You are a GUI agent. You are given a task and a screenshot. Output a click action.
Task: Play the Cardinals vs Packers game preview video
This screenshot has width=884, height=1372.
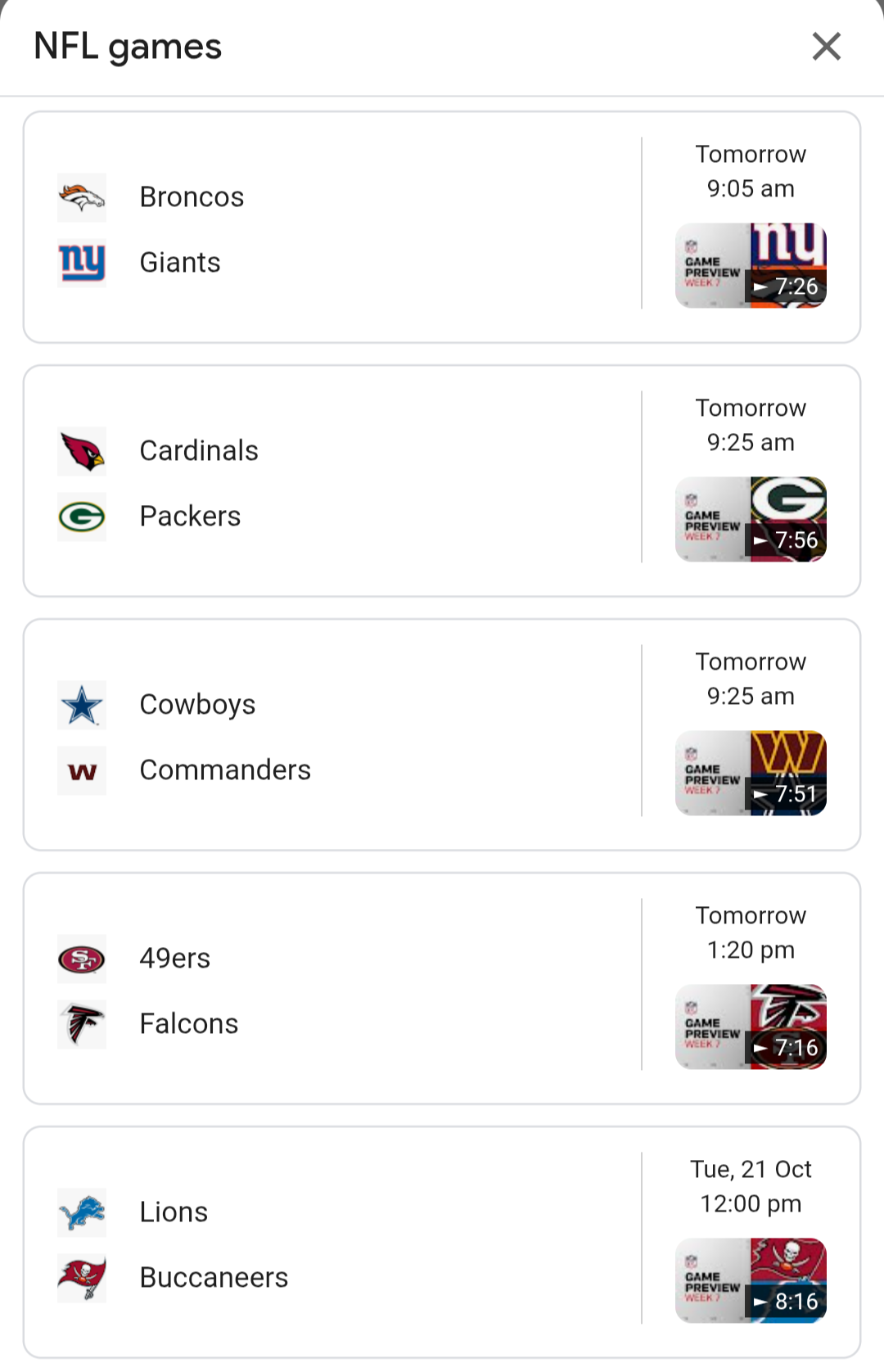click(x=751, y=519)
